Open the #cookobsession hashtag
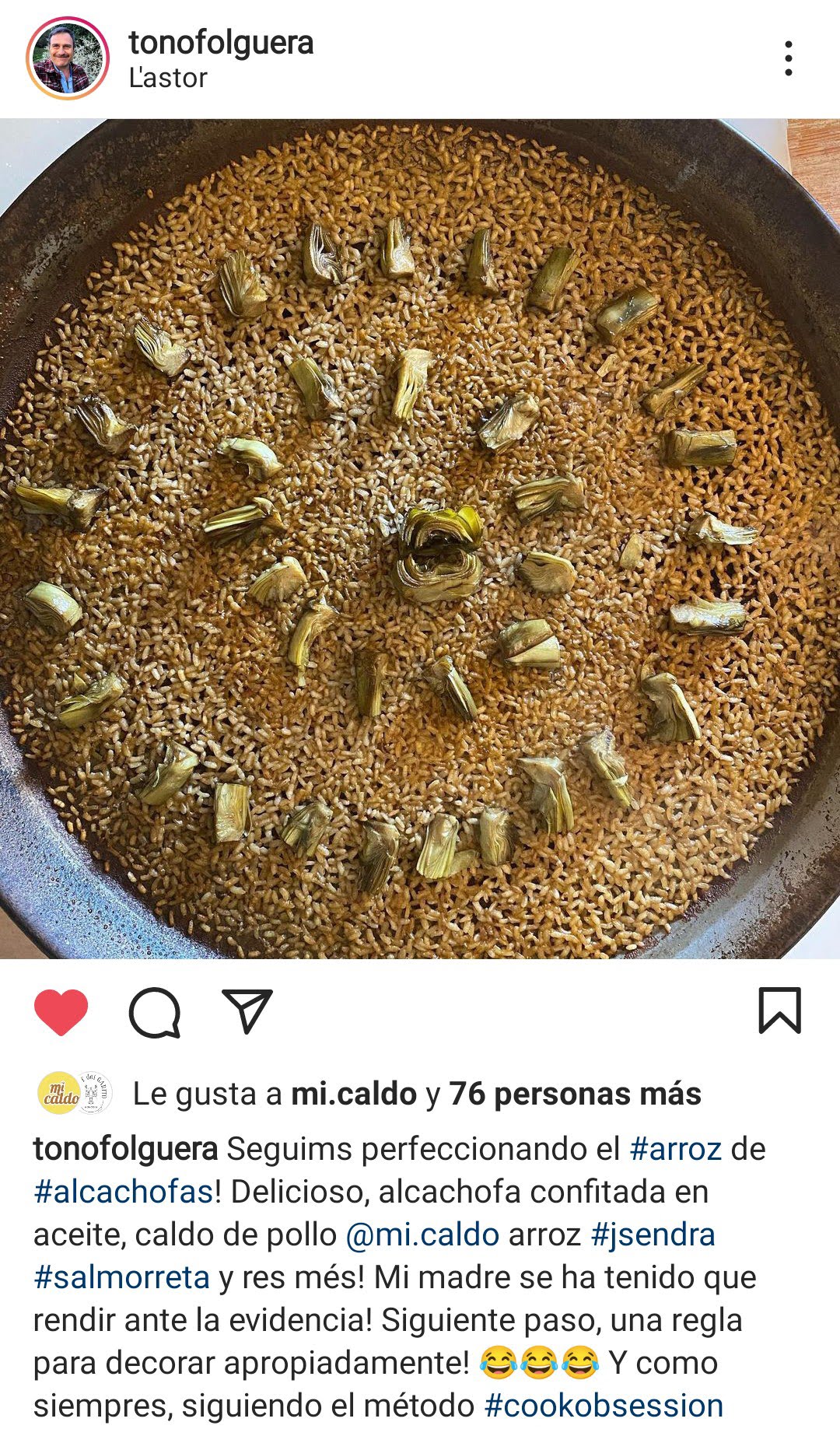Image resolution: width=840 pixels, height=1443 pixels. click(x=604, y=1406)
